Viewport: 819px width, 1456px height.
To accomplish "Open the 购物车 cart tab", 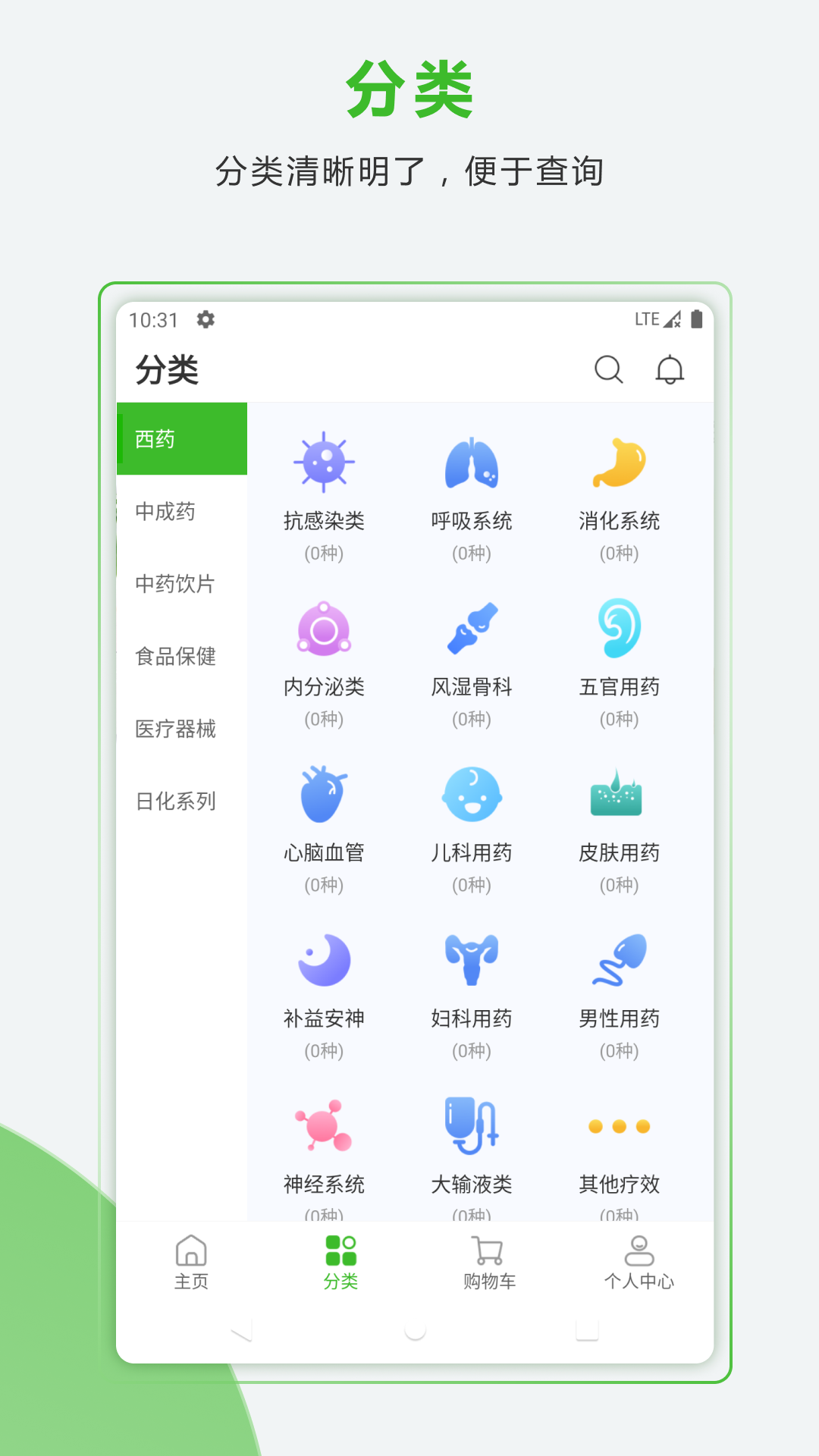I will click(x=488, y=1259).
